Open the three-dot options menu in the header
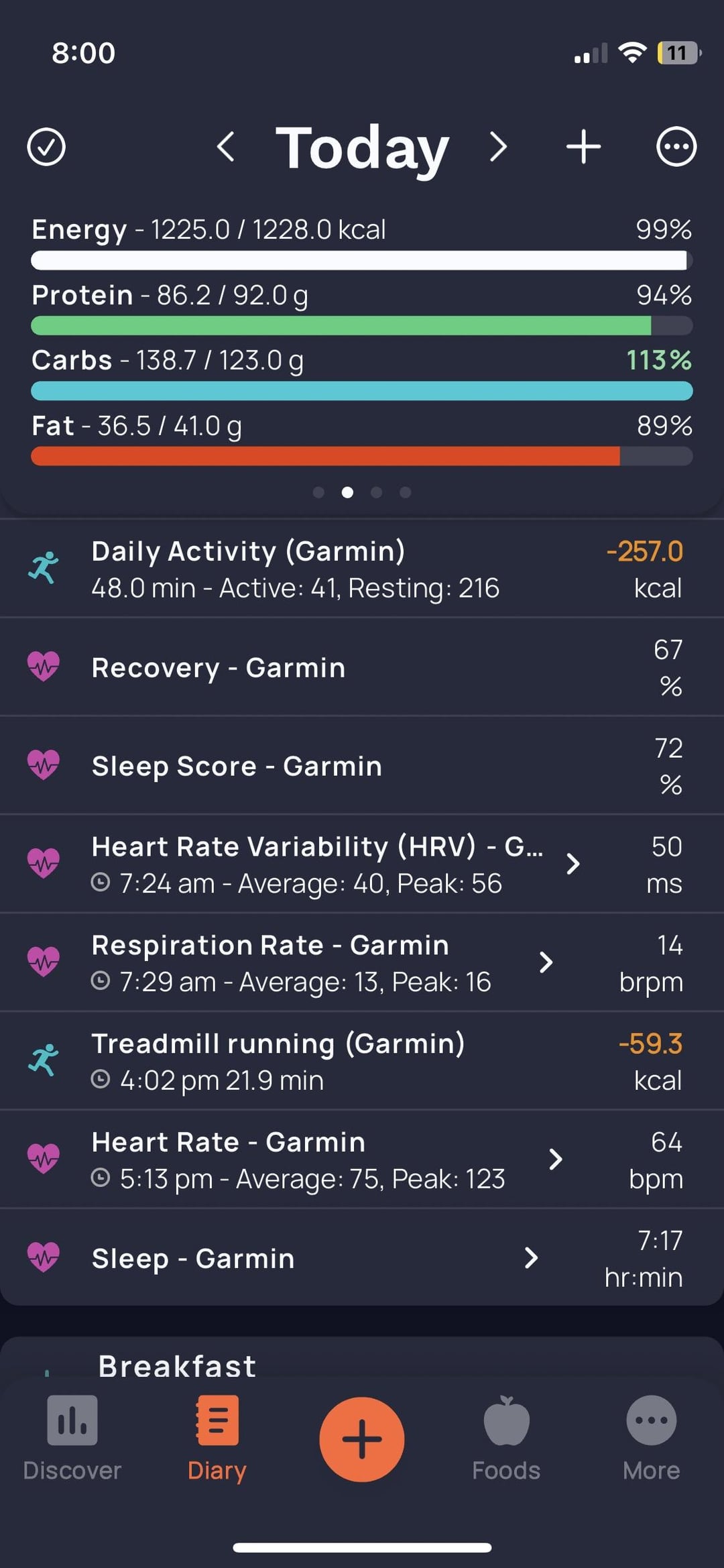724x1568 pixels. pos(676,146)
